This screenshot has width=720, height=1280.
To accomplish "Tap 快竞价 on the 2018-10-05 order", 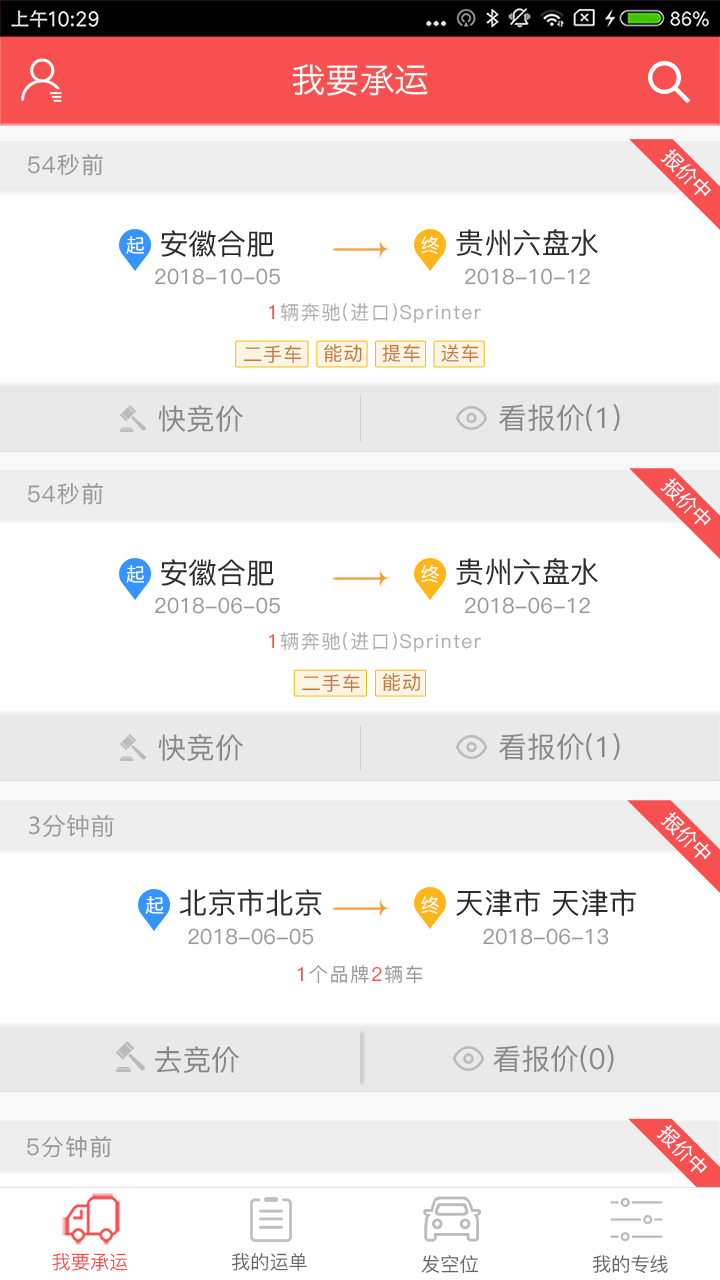I will pos(180,418).
